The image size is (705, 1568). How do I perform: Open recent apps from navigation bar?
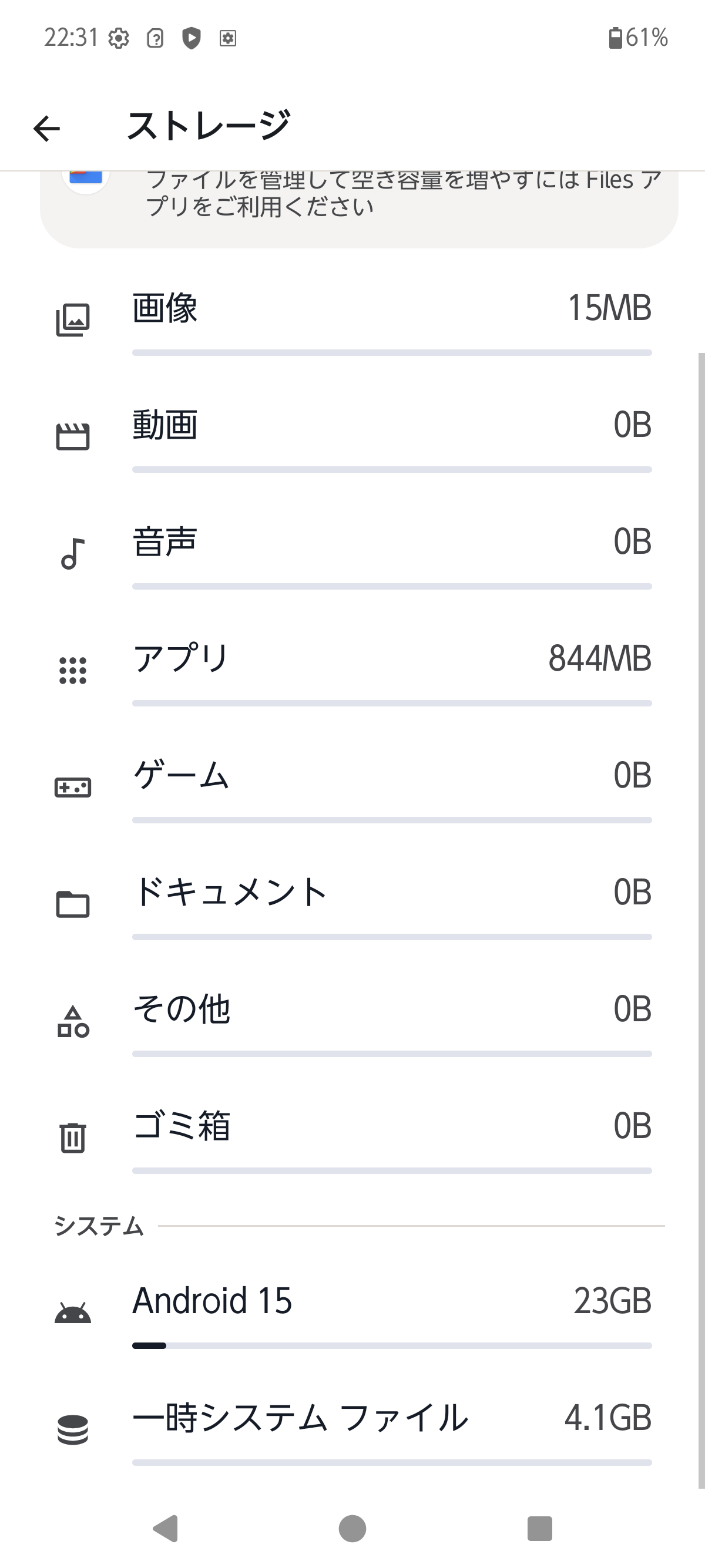click(539, 1529)
